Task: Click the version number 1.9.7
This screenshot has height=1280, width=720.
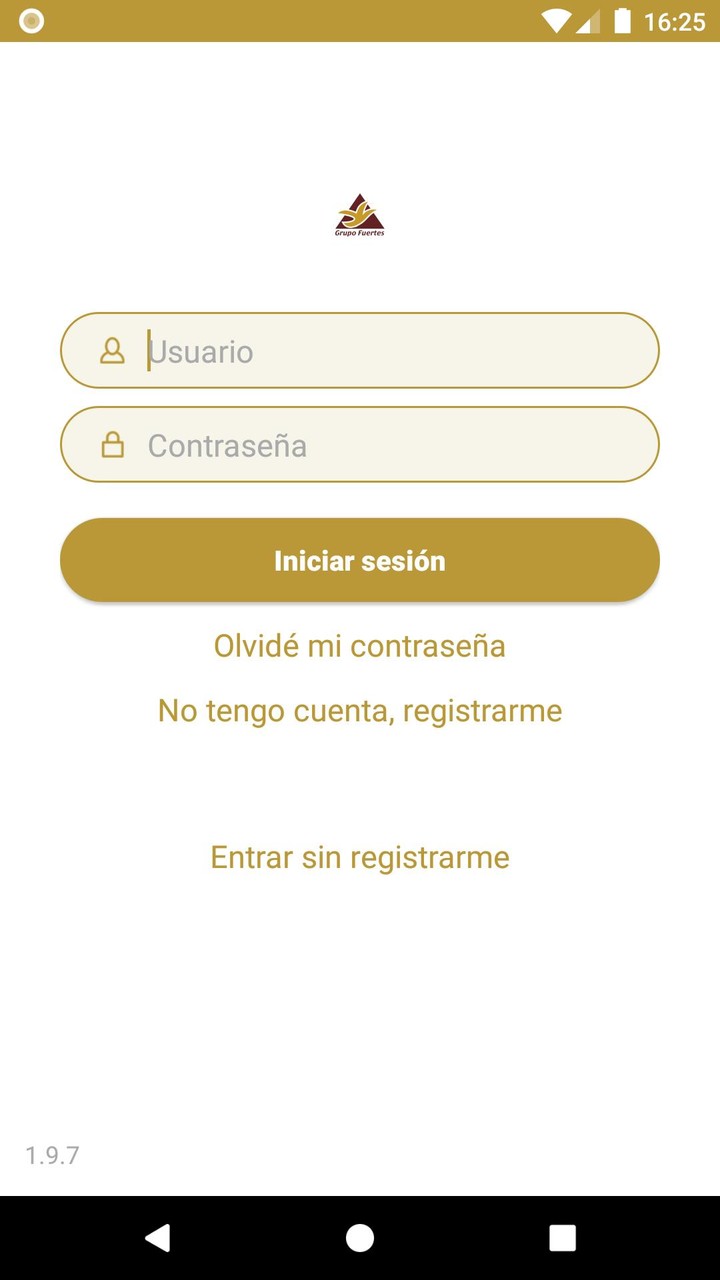Action: point(53,1156)
